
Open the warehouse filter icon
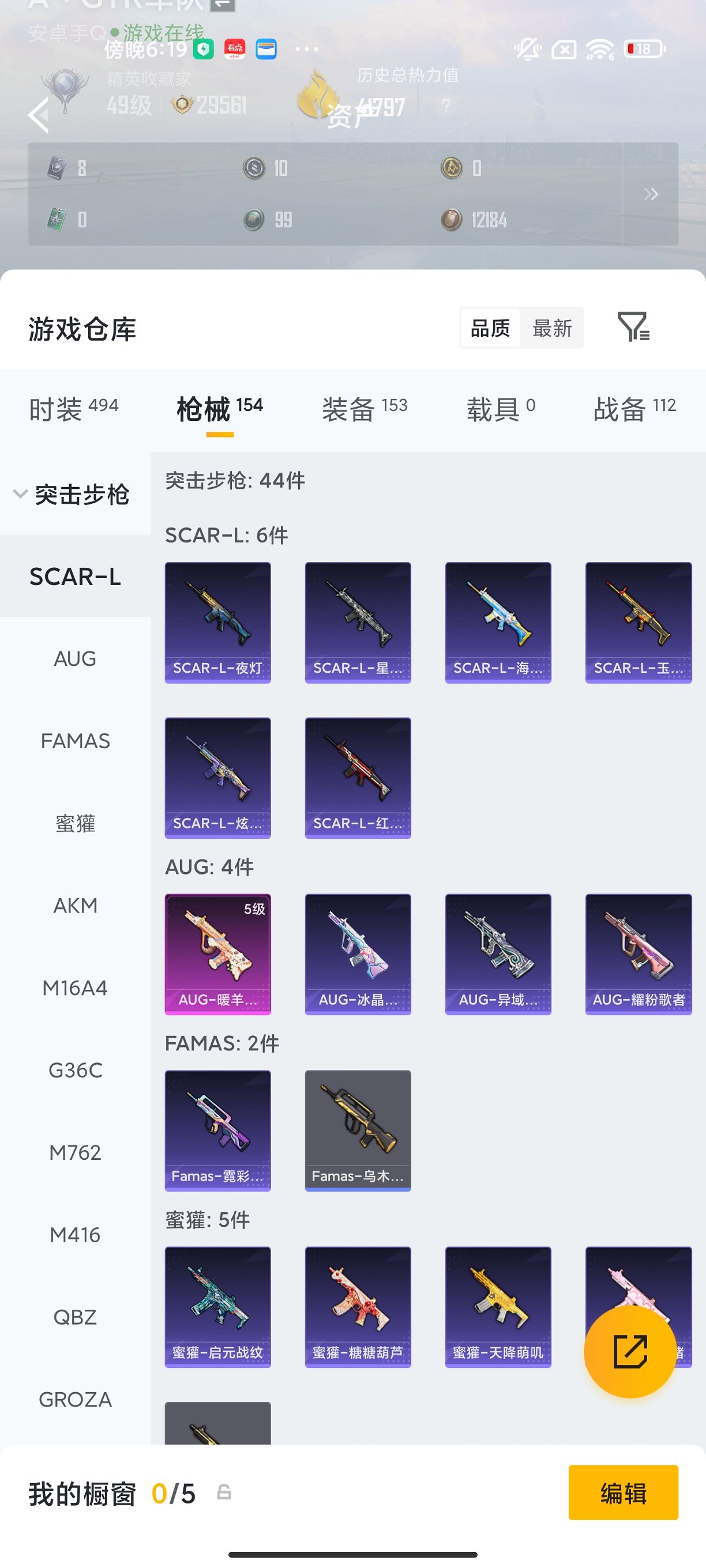pos(633,327)
